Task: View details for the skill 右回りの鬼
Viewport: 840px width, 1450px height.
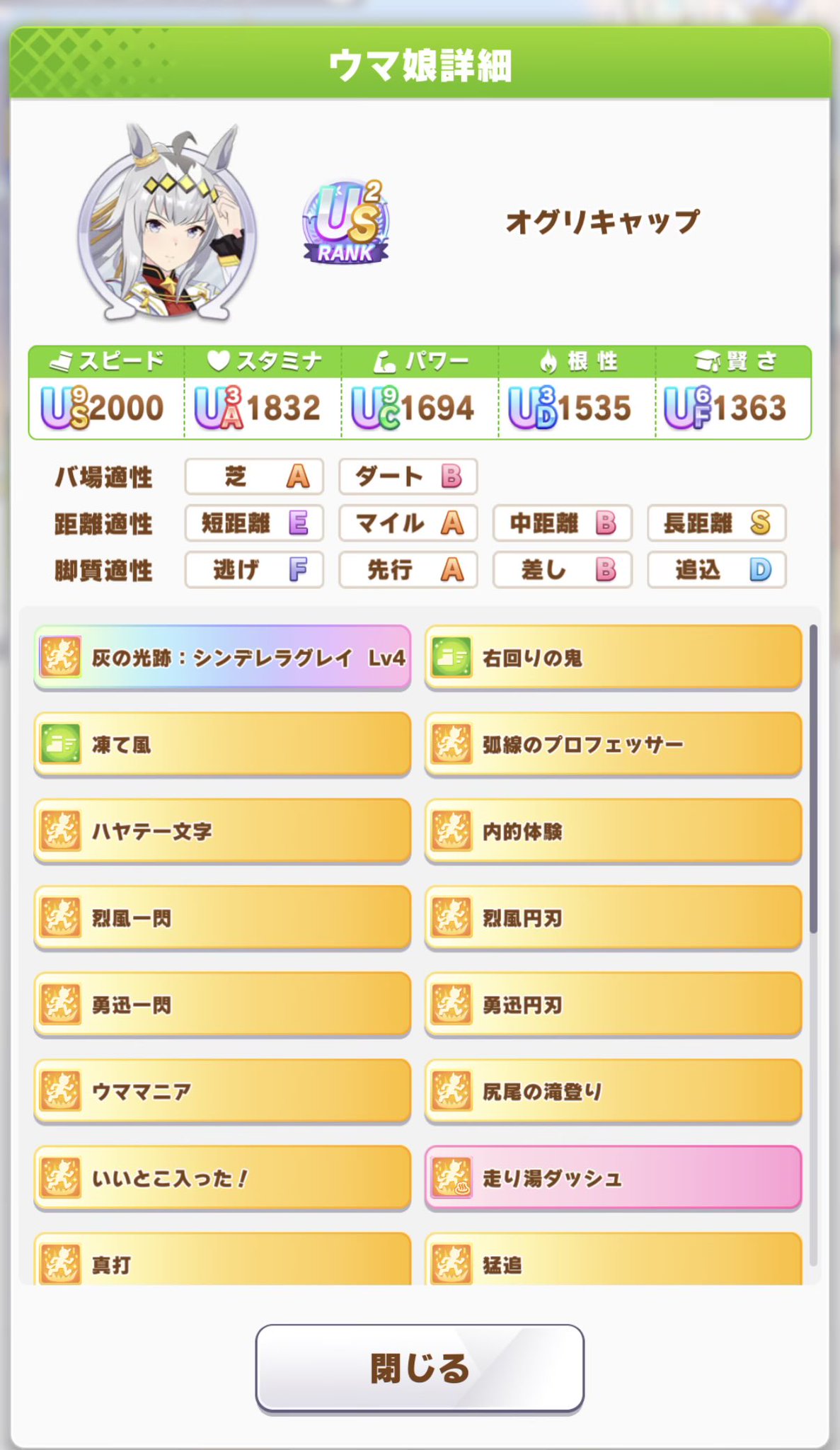Action: [x=613, y=658]
